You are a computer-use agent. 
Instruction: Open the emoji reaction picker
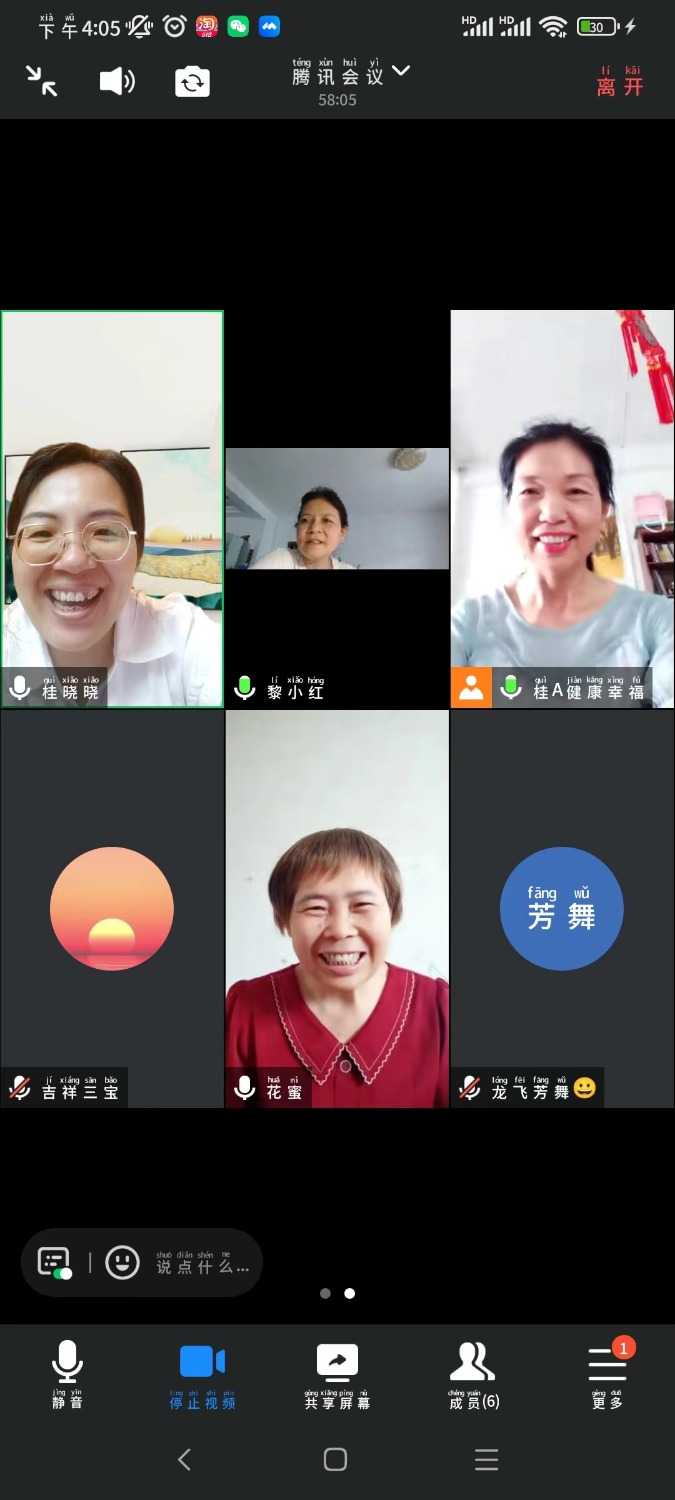tap(122, 1262)
